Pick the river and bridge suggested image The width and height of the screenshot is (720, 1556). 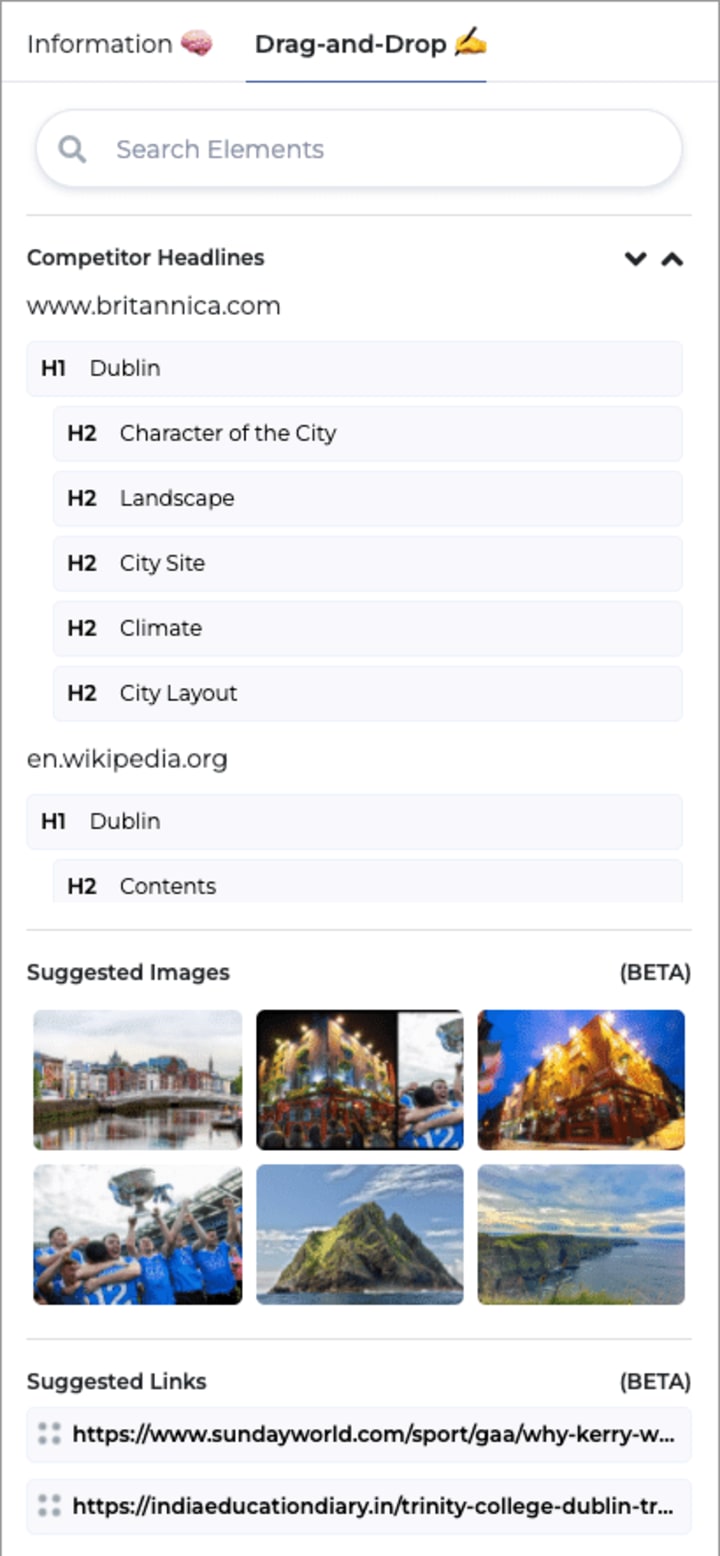(x=138, y=1080)
